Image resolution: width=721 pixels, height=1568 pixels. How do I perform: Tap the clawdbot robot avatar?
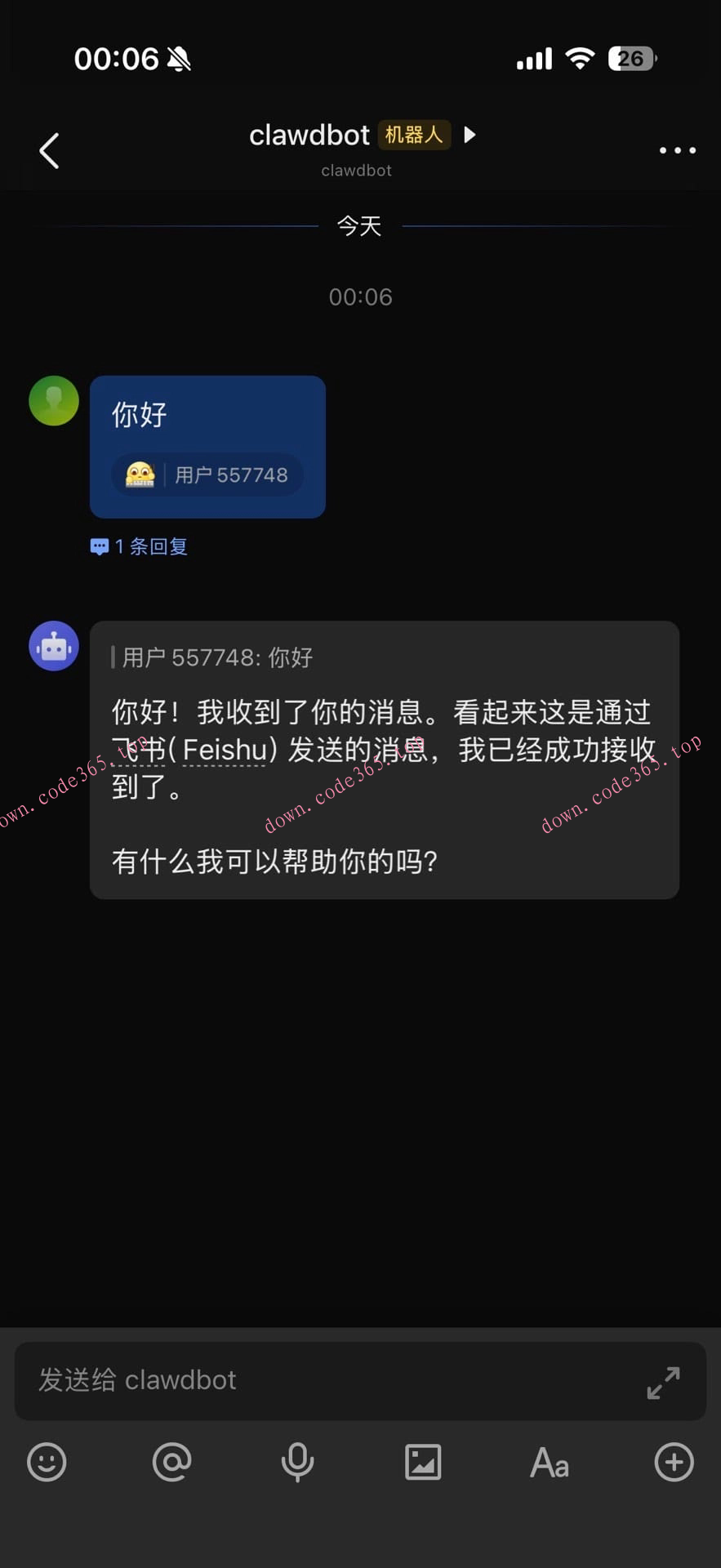click(53, 645)
